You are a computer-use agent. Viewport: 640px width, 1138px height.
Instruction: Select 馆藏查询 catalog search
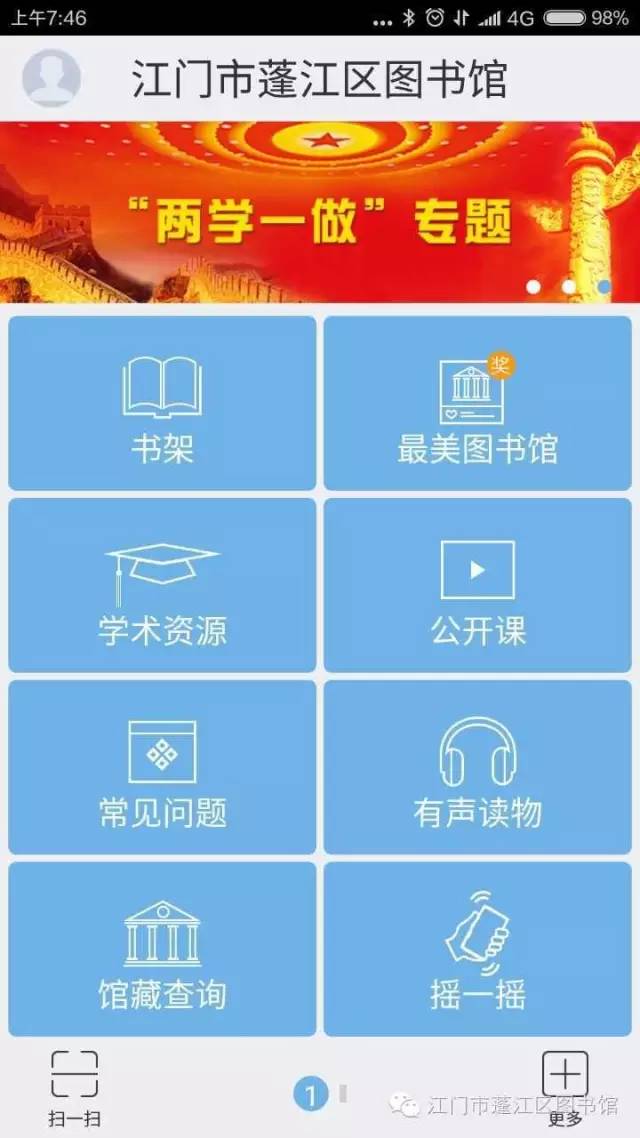162,950
